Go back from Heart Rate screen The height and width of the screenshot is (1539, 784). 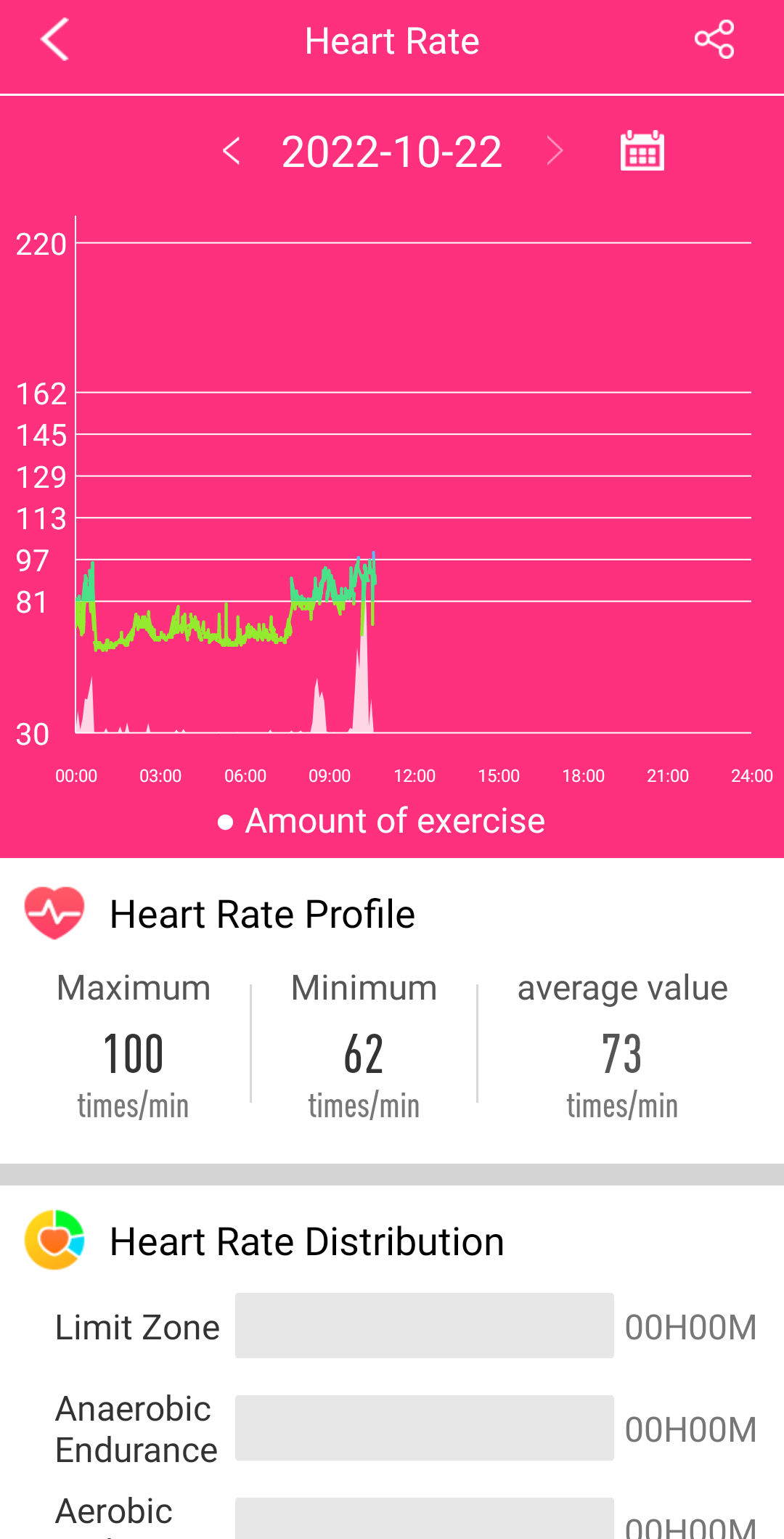point(54,40)
